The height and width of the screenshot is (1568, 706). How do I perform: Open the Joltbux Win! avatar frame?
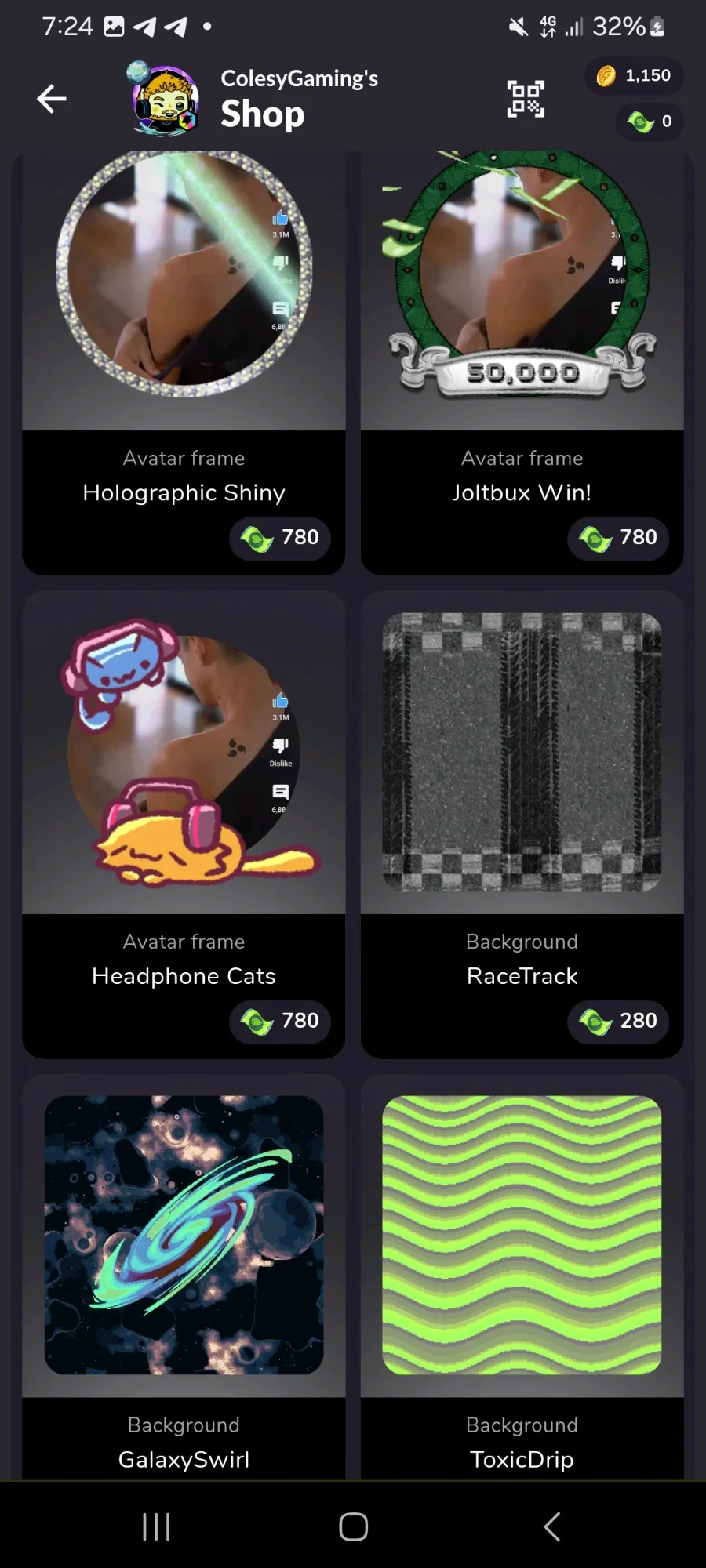522,363
